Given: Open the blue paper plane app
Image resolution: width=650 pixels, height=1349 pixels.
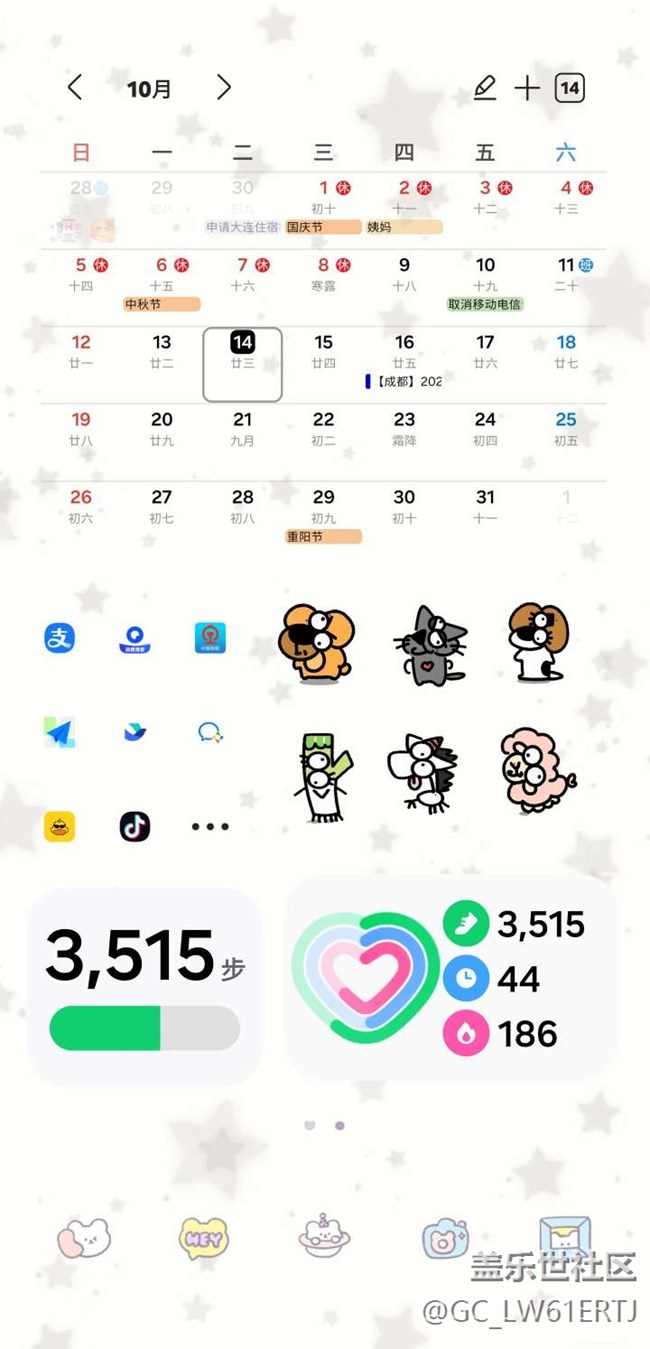Looking at the screenshot, I should 59,732.
